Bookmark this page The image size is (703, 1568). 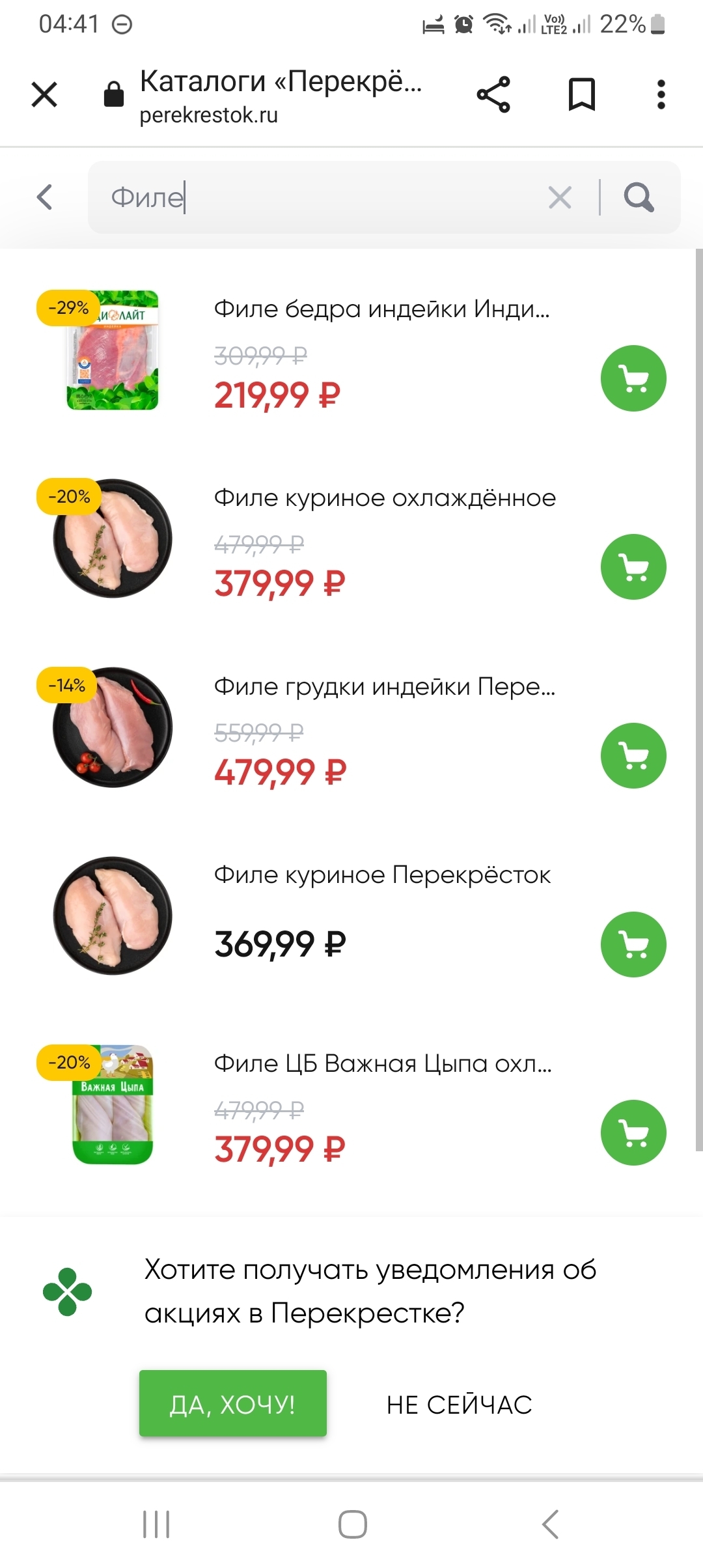coord(581,95)
